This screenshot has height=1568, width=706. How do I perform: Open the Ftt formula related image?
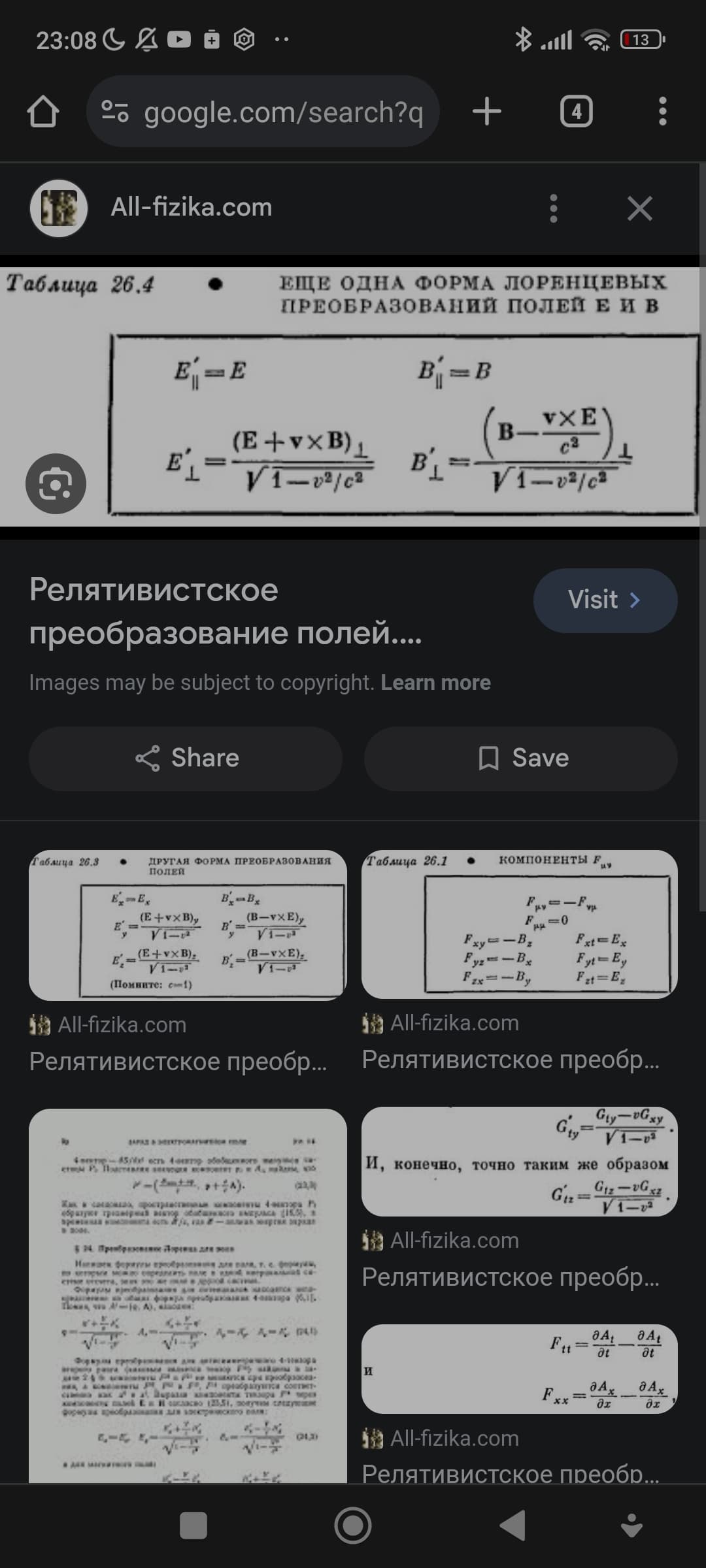520,1369
